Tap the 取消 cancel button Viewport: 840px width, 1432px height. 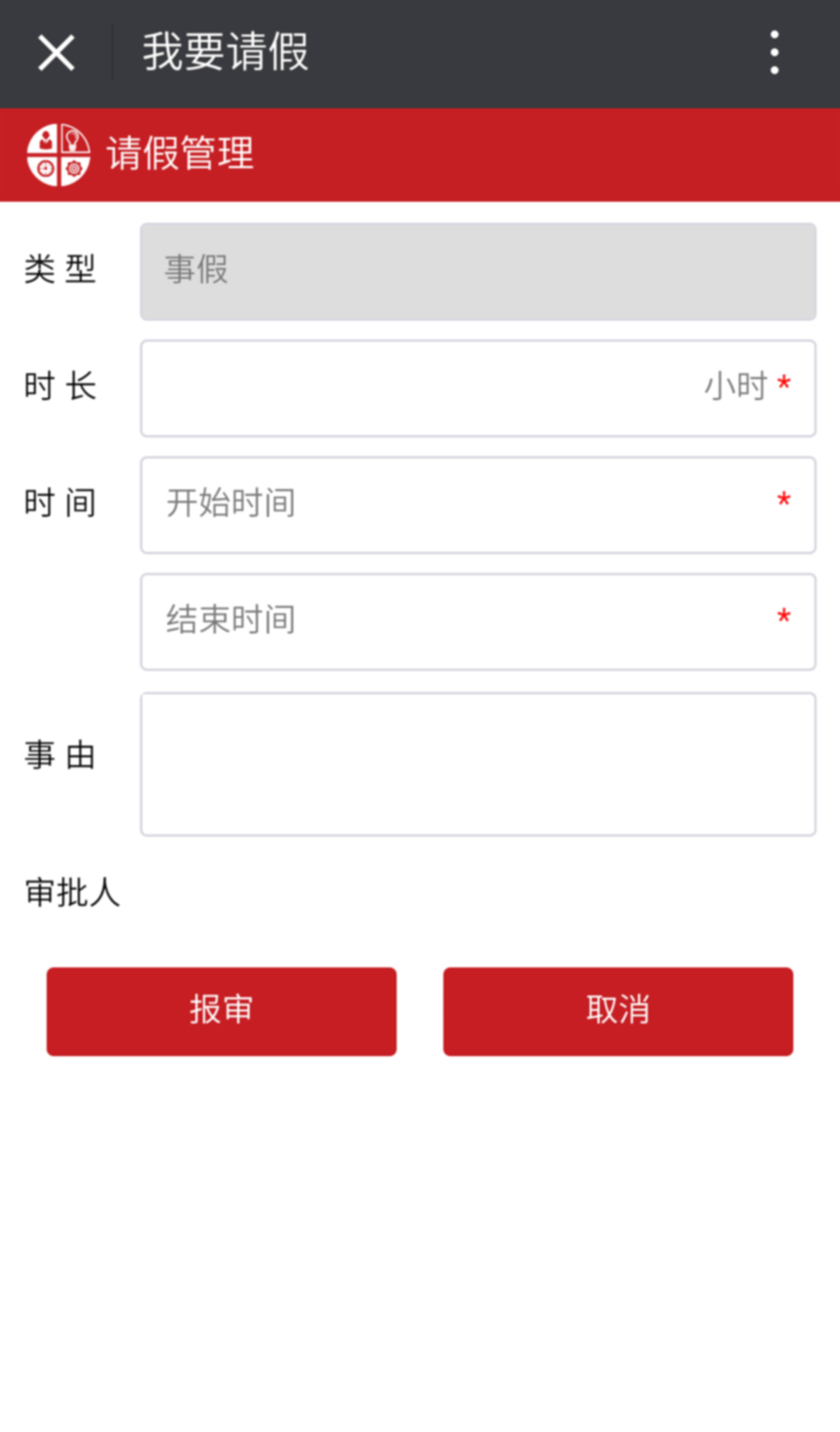click(x=618, y=1011)
